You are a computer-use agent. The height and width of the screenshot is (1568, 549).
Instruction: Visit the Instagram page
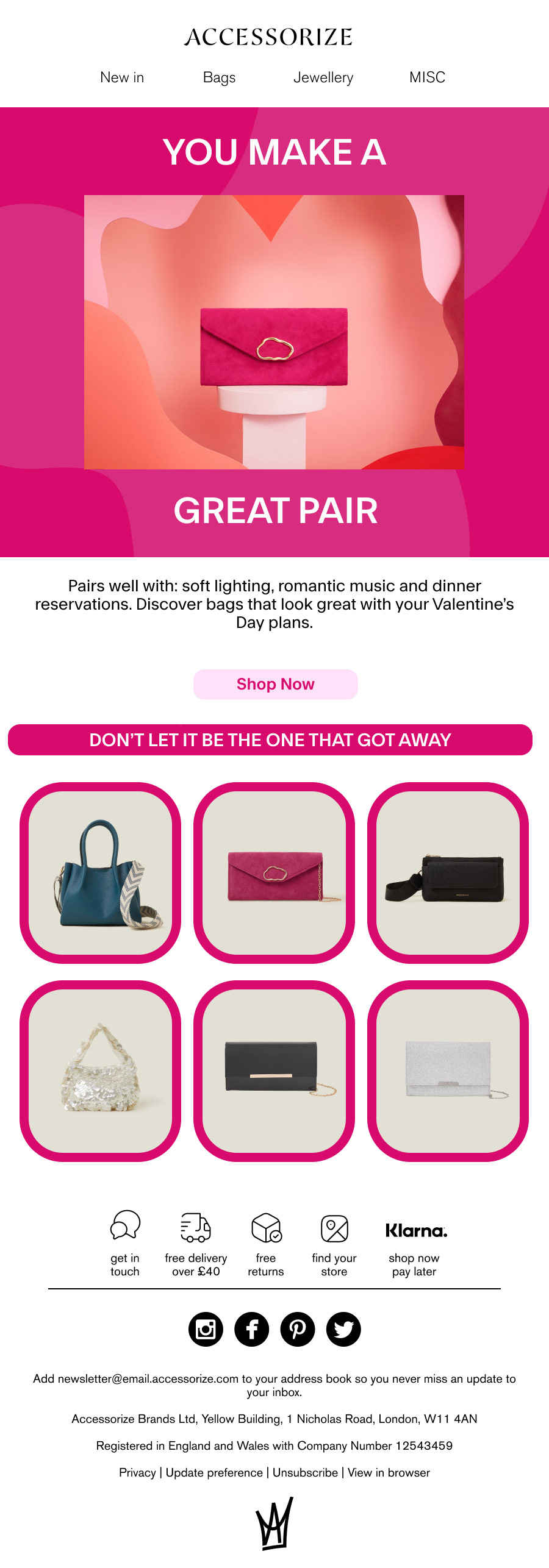pyautogui.click(x=206, y=1329)
